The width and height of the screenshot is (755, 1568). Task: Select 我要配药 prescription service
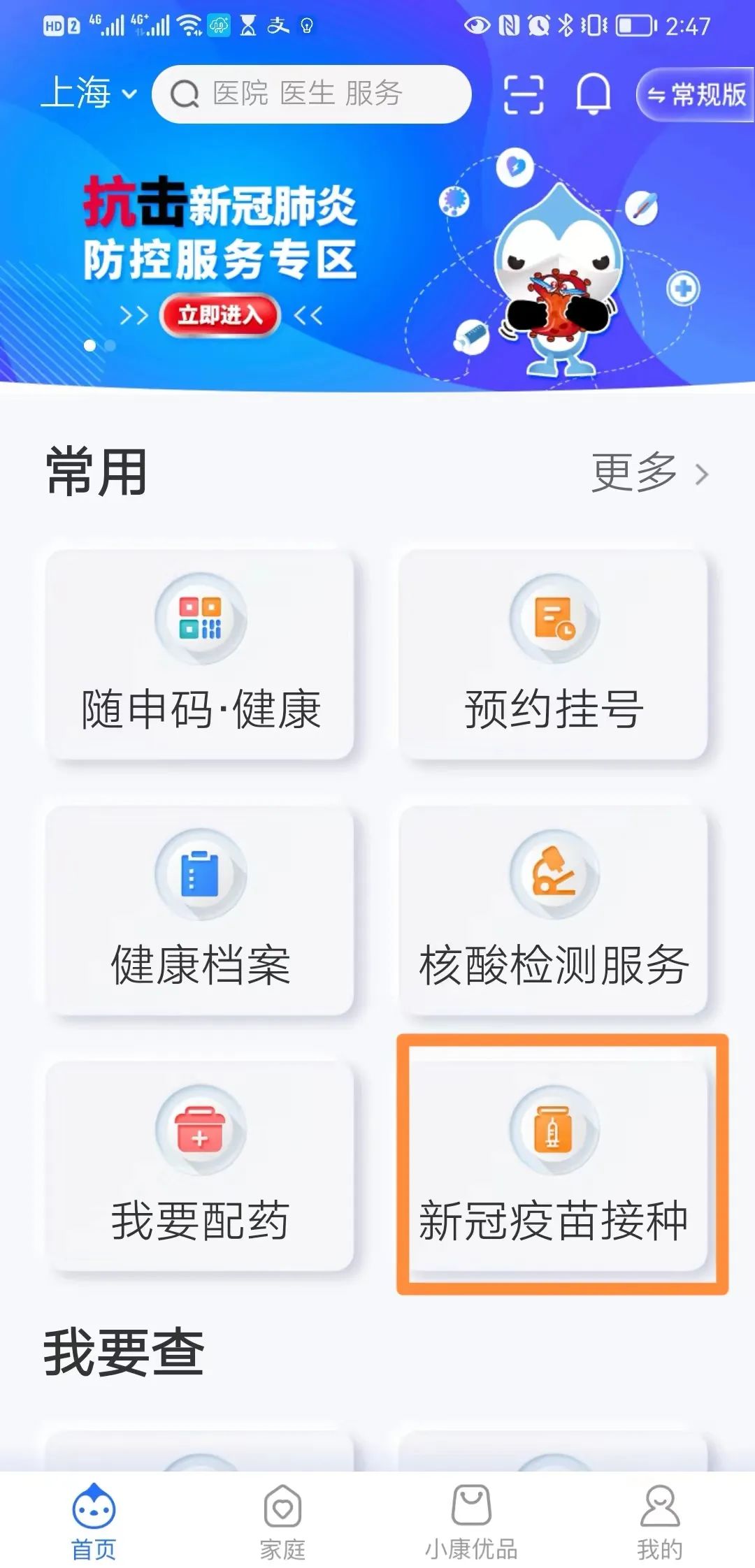[200, 1166]
